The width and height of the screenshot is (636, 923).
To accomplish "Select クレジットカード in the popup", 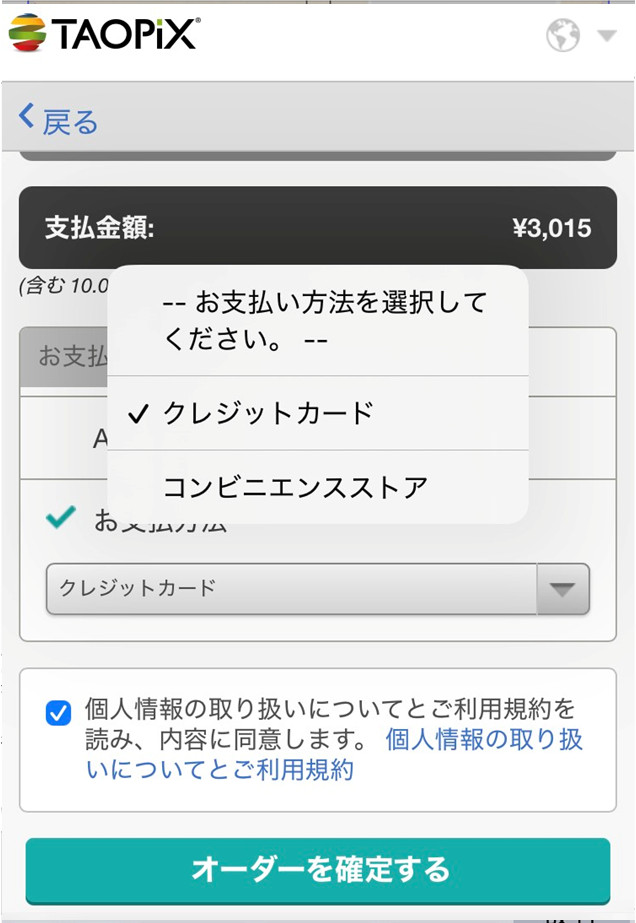I will [x=268, y=412].
